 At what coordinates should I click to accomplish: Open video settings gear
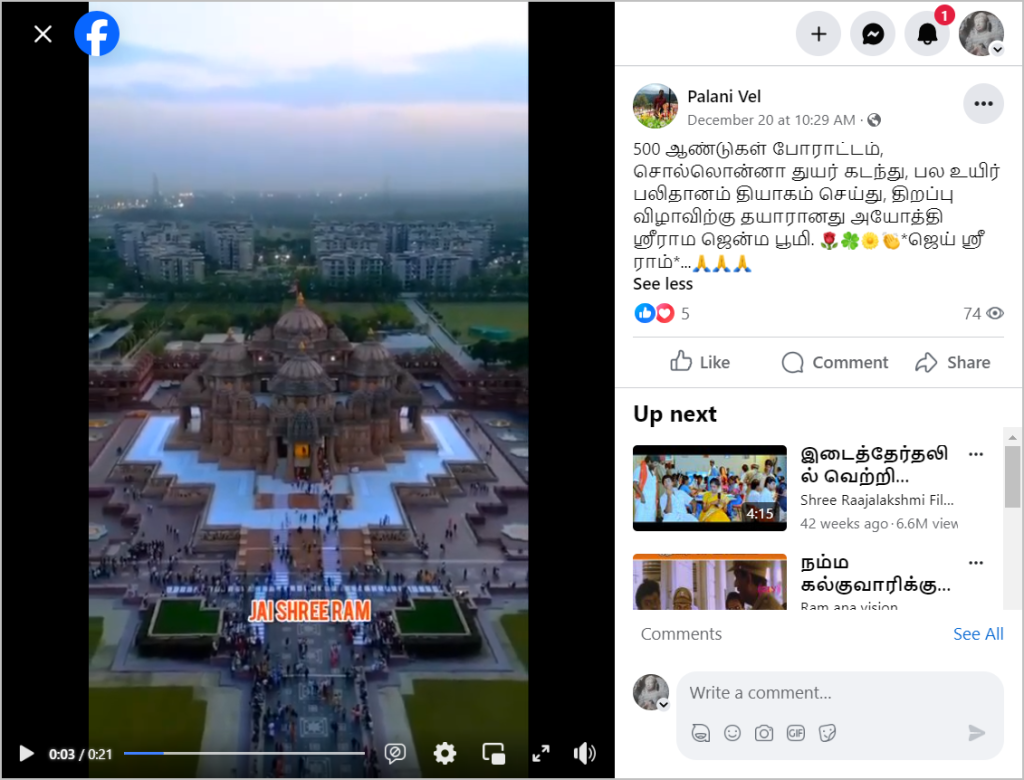444,753
